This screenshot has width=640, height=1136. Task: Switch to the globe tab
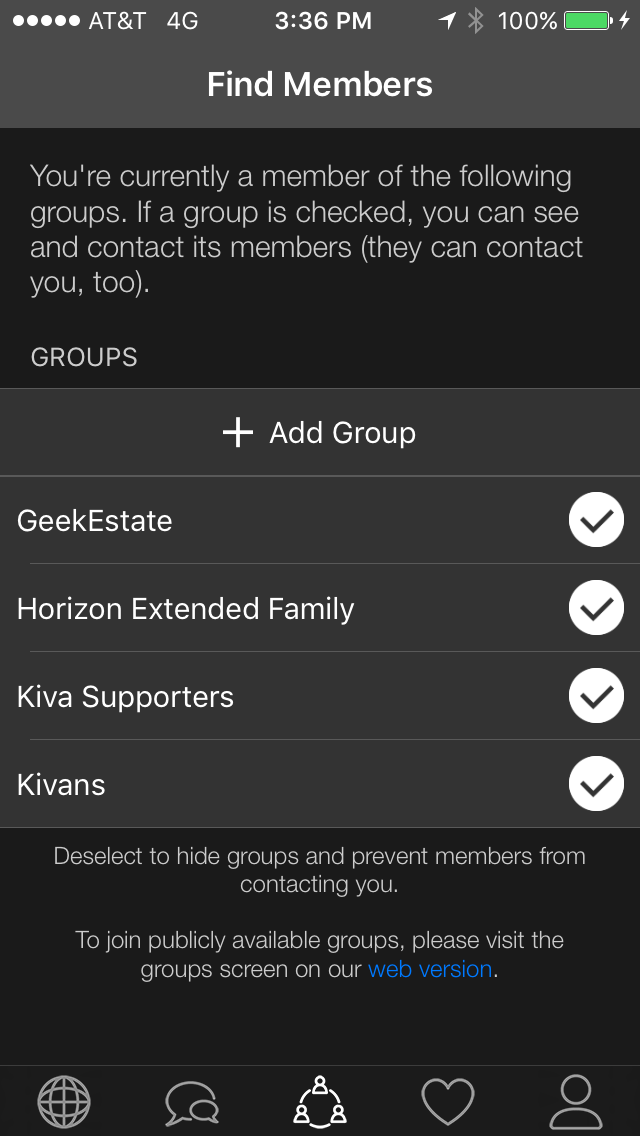(64, 1101)
